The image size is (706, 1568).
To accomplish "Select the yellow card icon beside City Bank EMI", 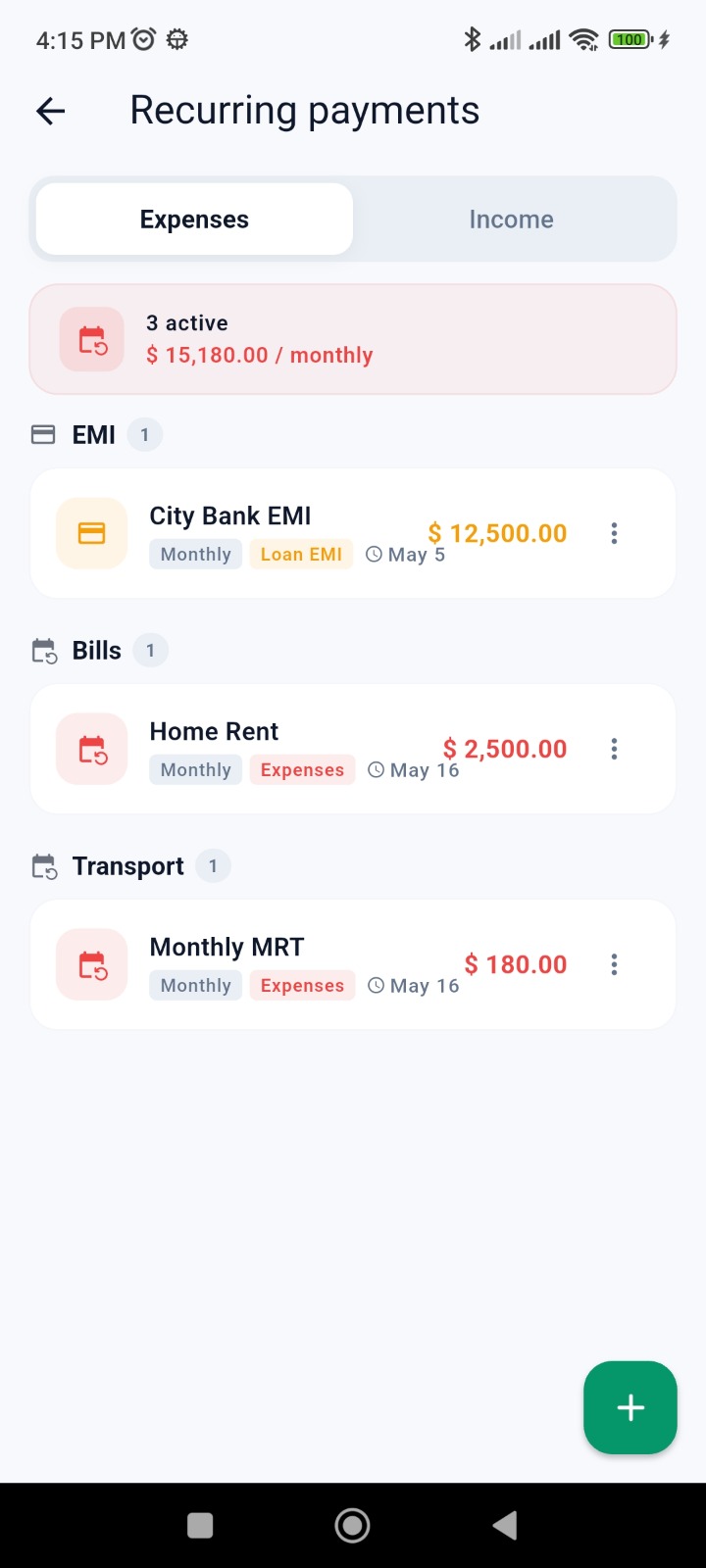I will tap(91, 533).
